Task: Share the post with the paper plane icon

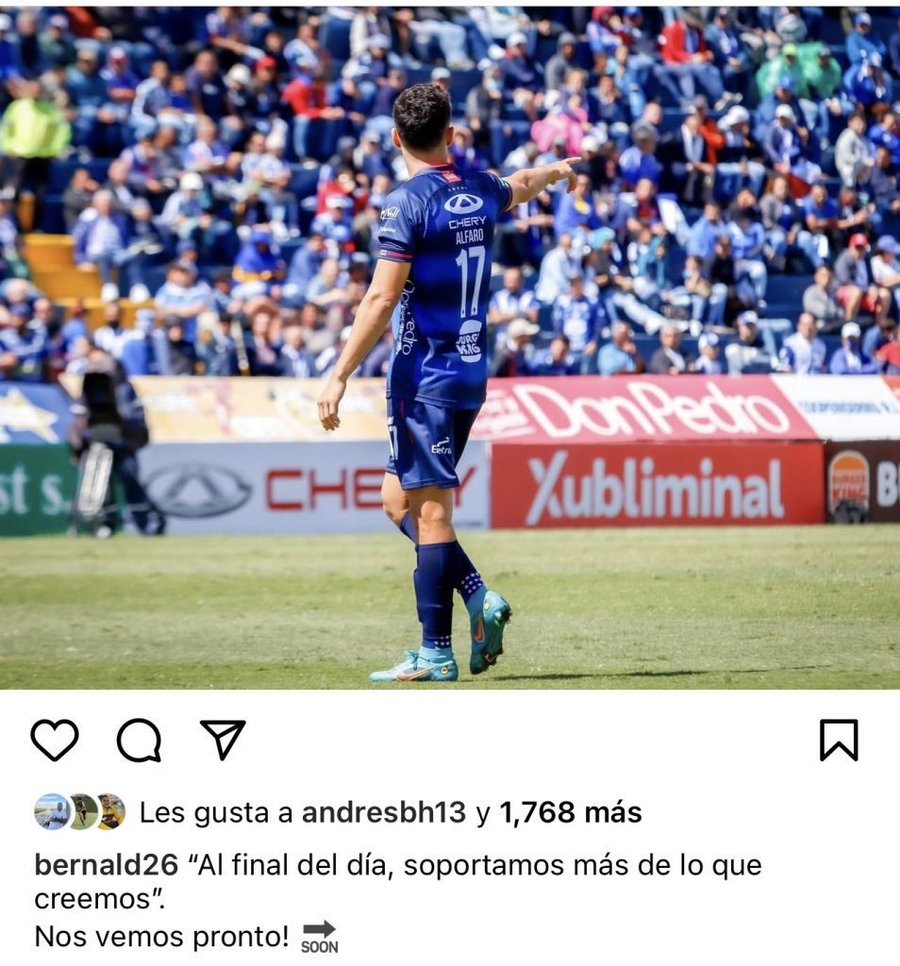Action: click(223, 739)
